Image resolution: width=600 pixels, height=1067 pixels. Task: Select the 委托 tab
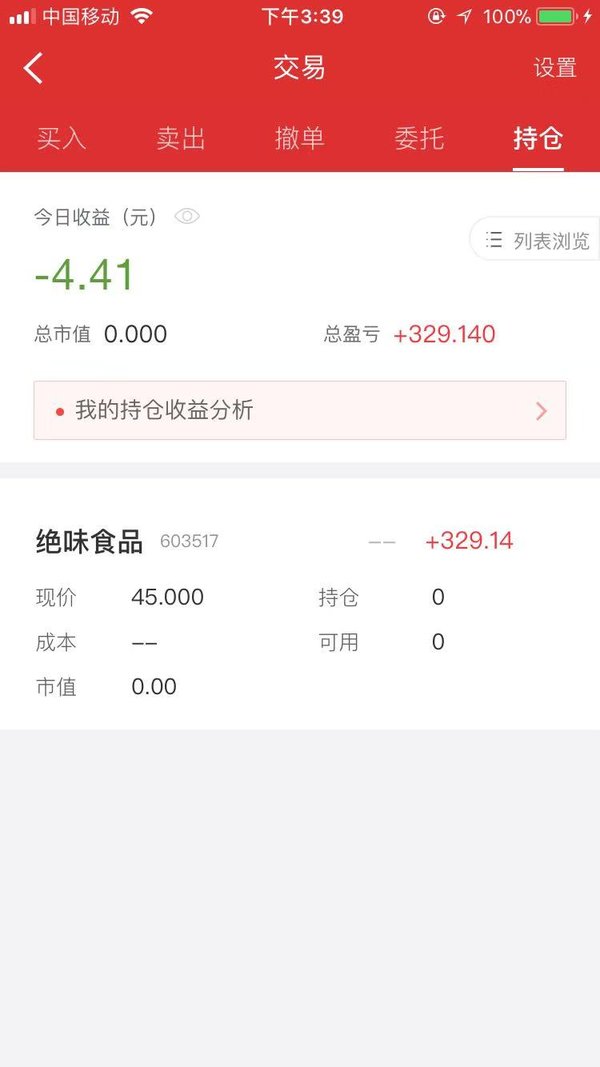click(419, 138)
